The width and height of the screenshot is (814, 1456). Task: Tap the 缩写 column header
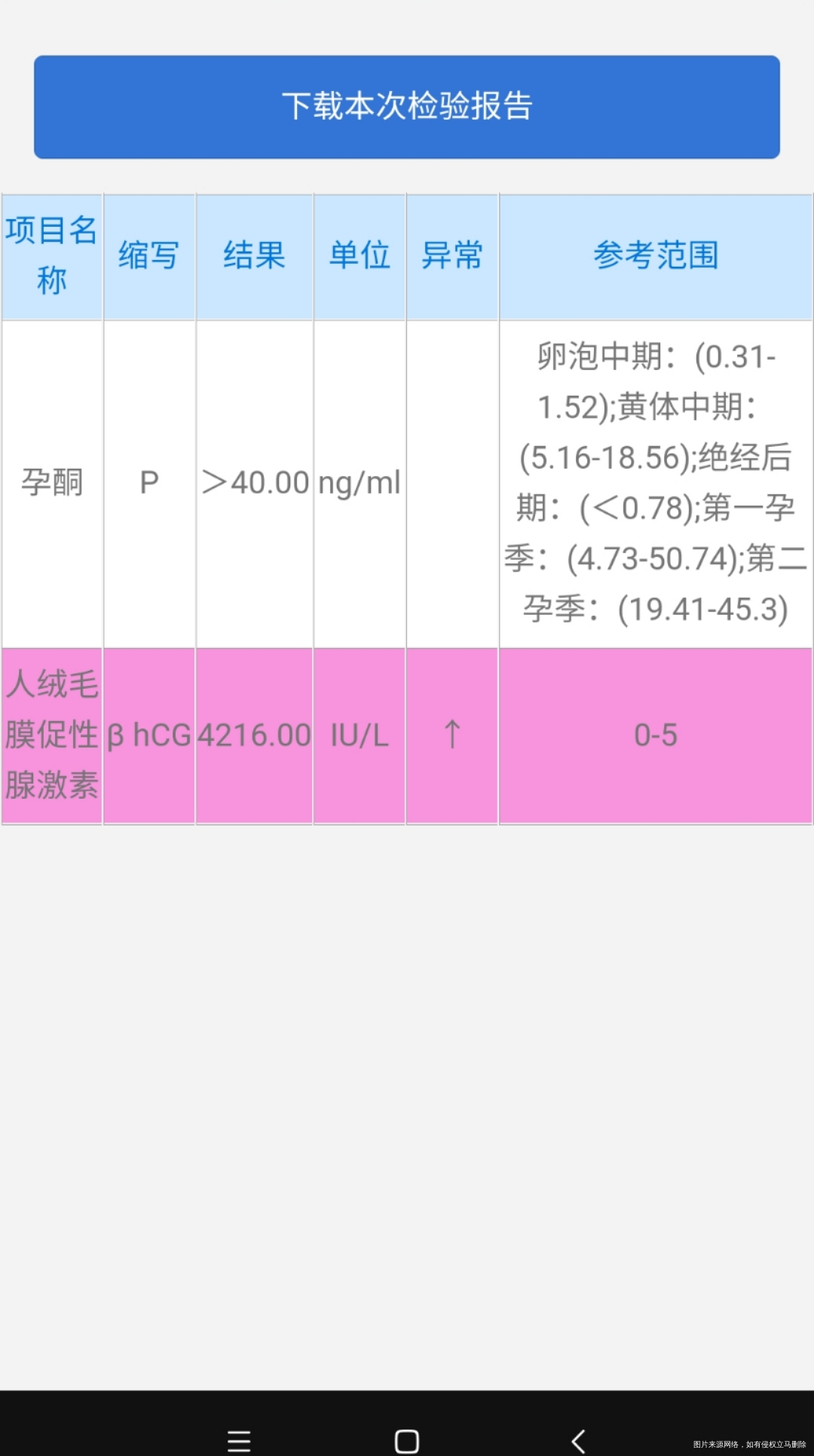tap(148, 256)
